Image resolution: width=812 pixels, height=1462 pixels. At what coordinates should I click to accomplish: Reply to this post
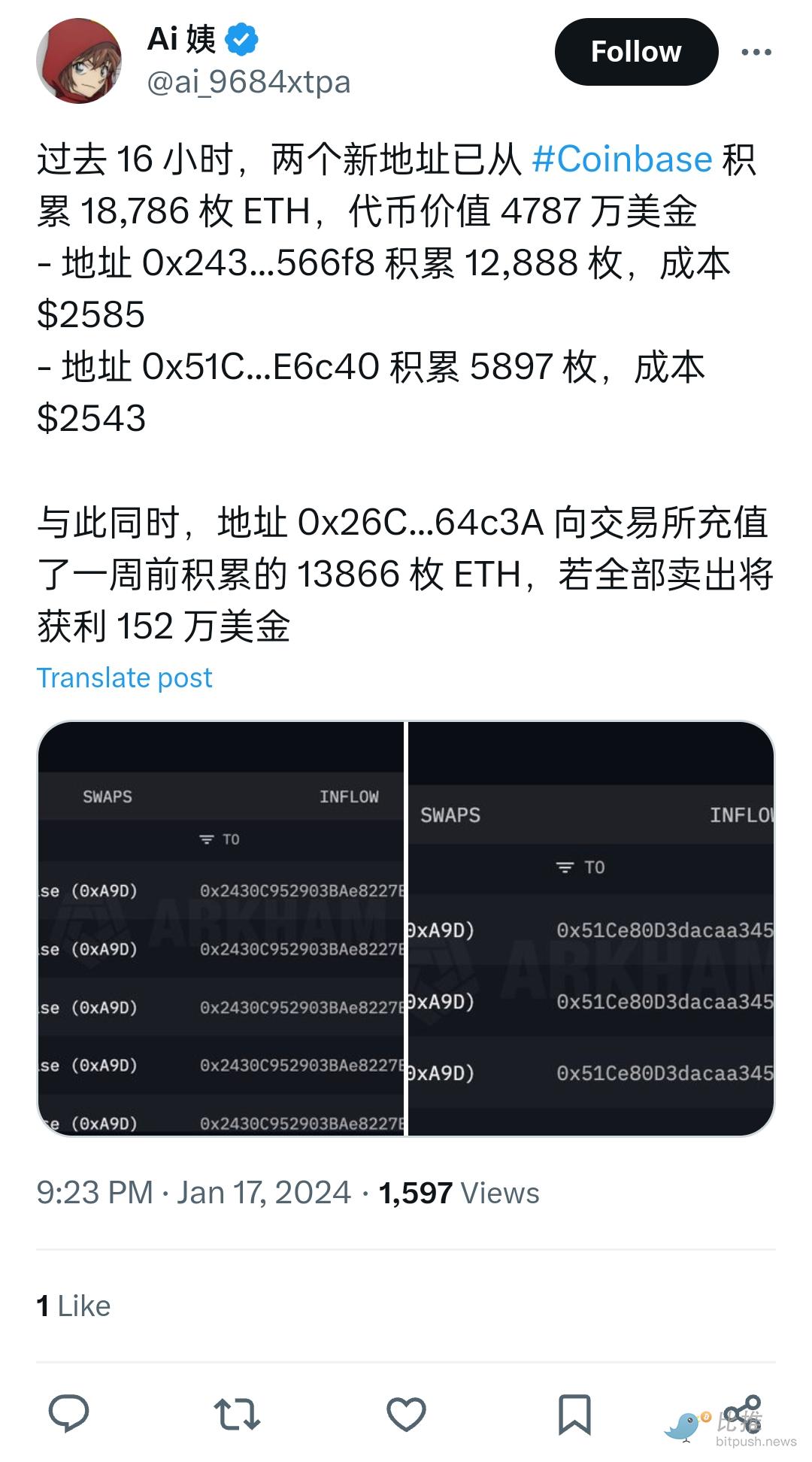pos(68,1413)
